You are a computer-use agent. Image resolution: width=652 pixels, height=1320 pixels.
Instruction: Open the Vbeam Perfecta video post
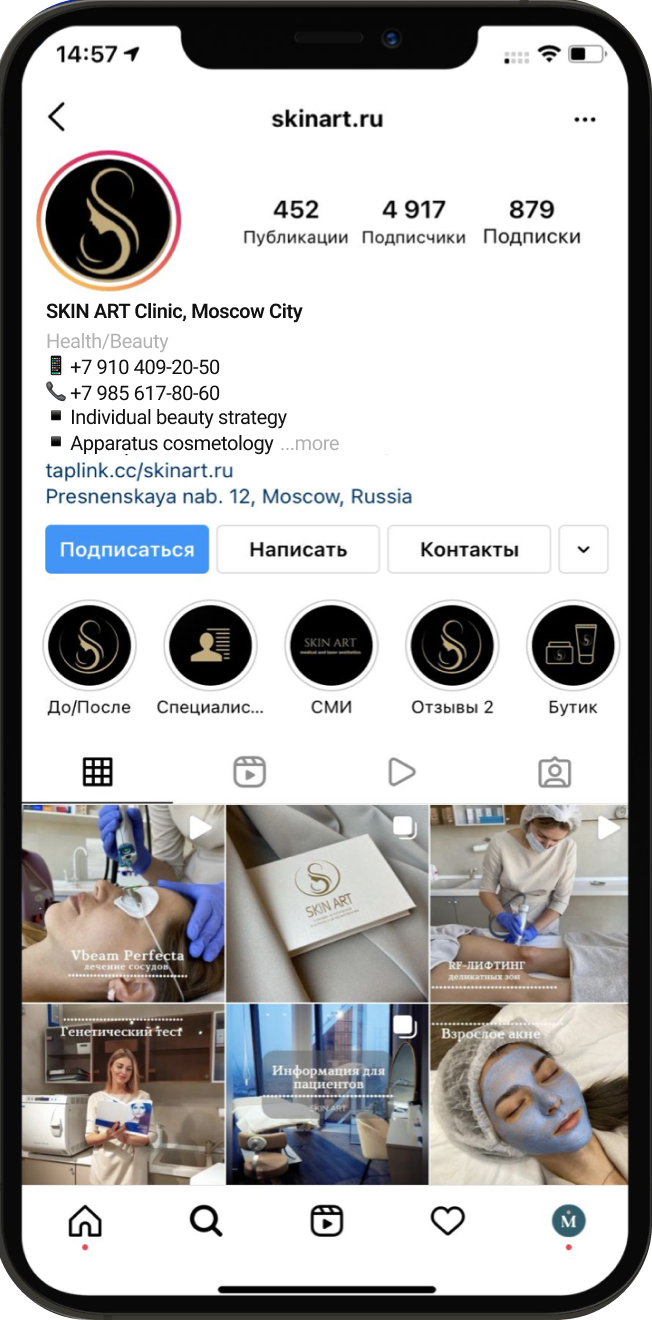pyautogui.click(x=123, y=902)
